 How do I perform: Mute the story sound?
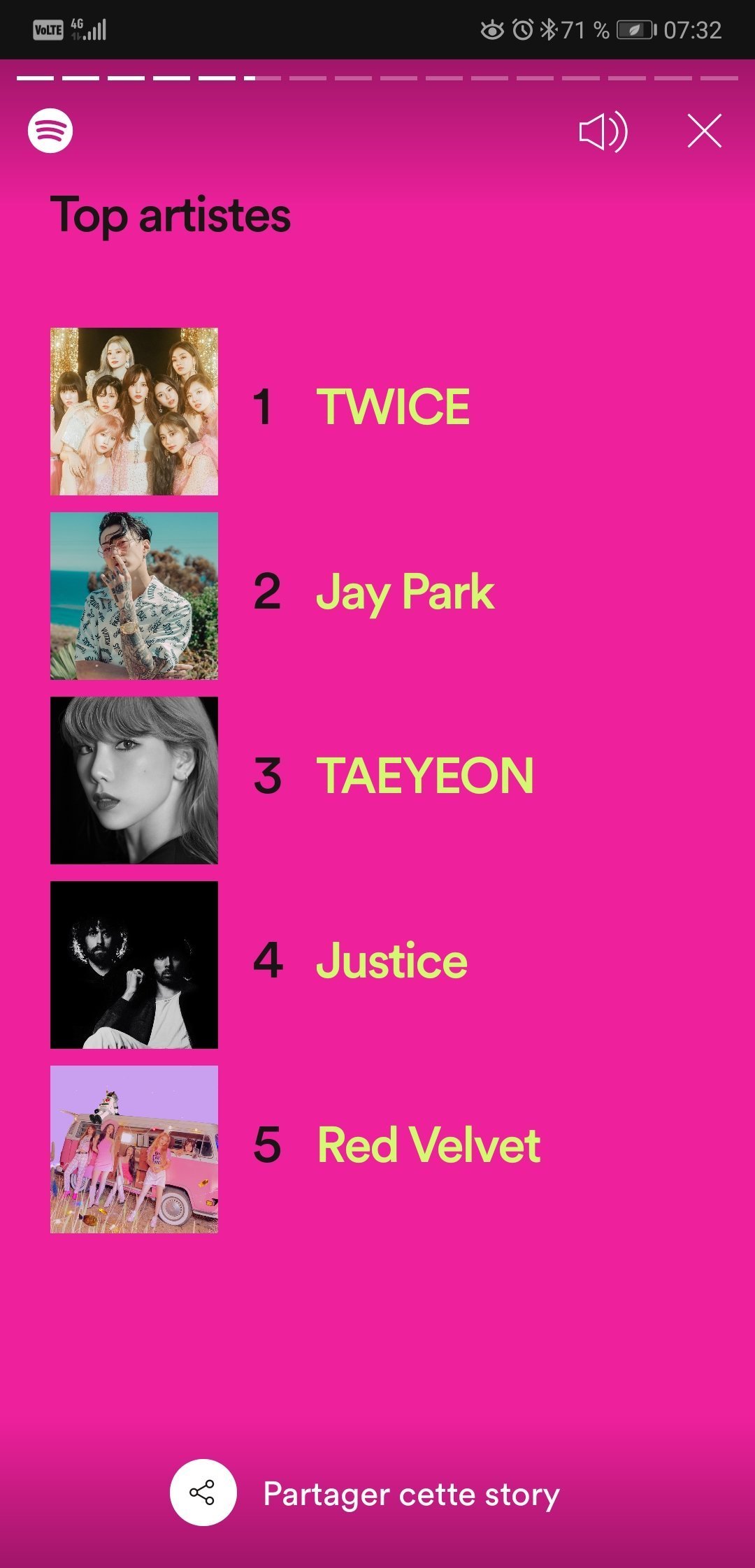pos(603,131)
